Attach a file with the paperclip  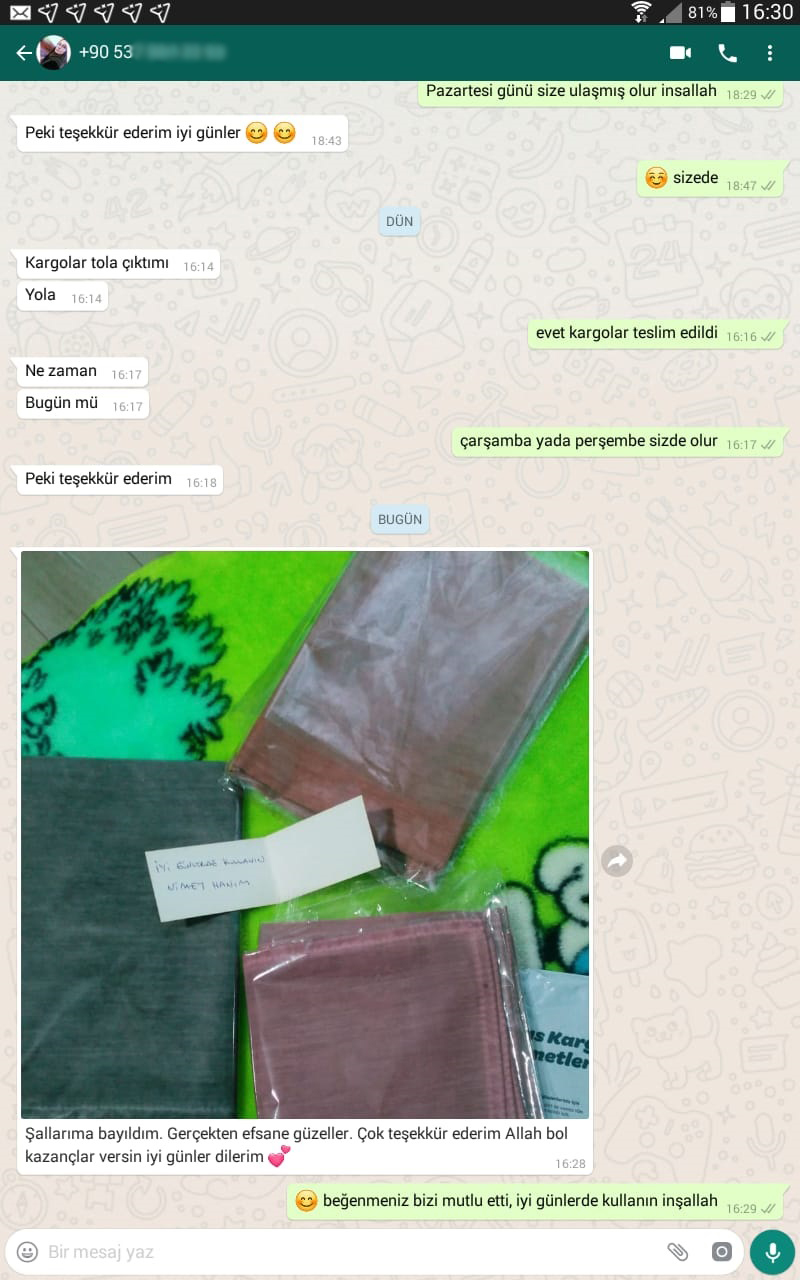tap(678, 1251)
